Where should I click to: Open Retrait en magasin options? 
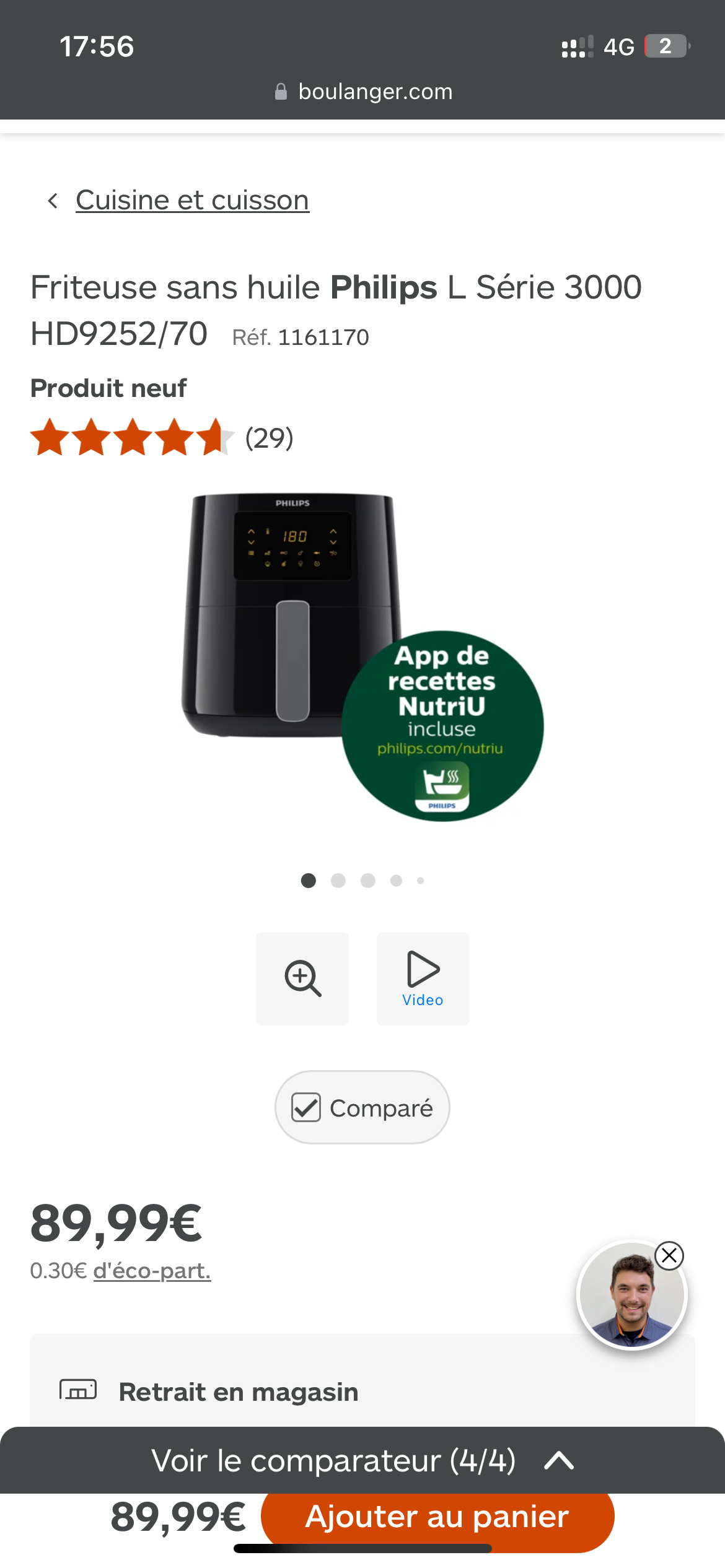(239, 1392)
